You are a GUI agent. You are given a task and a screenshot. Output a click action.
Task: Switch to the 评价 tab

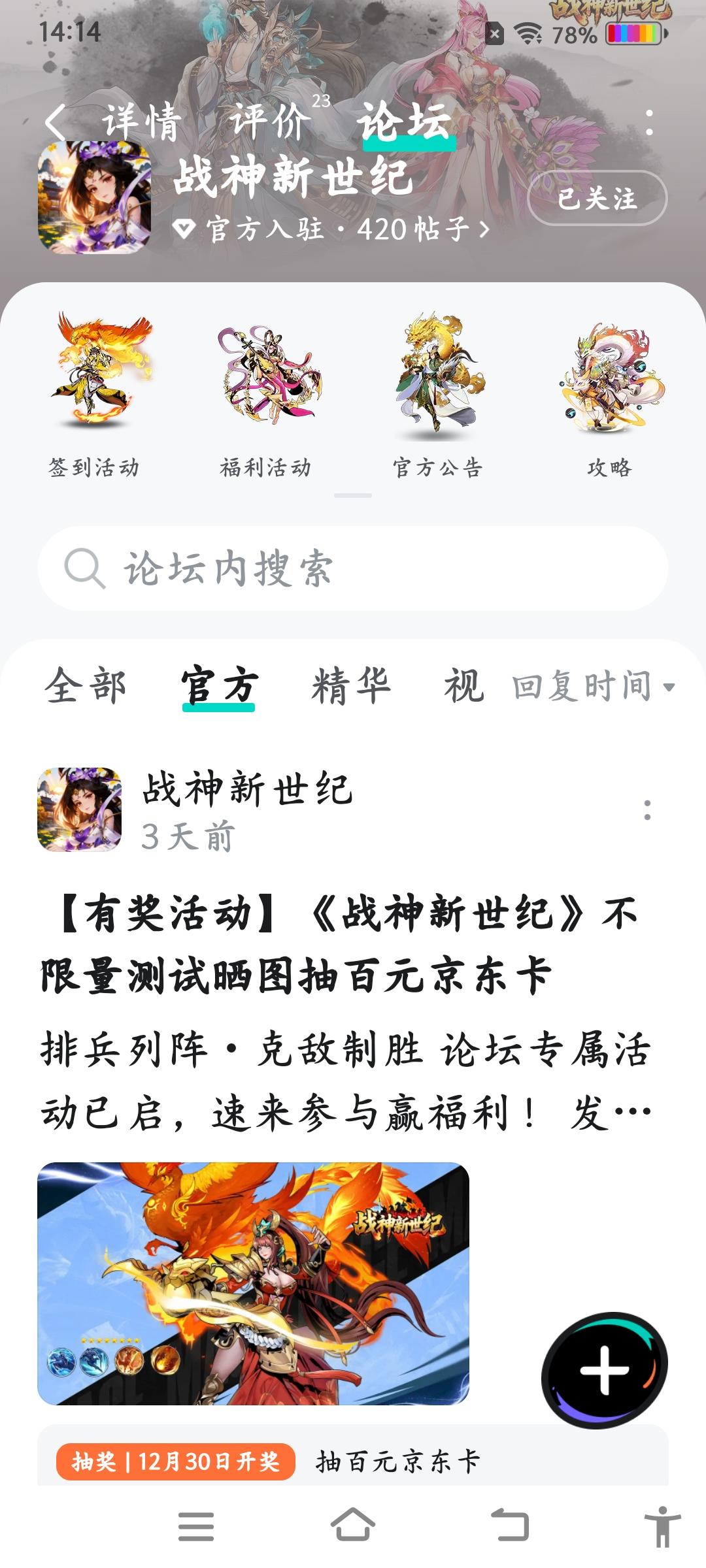(269, 122)
